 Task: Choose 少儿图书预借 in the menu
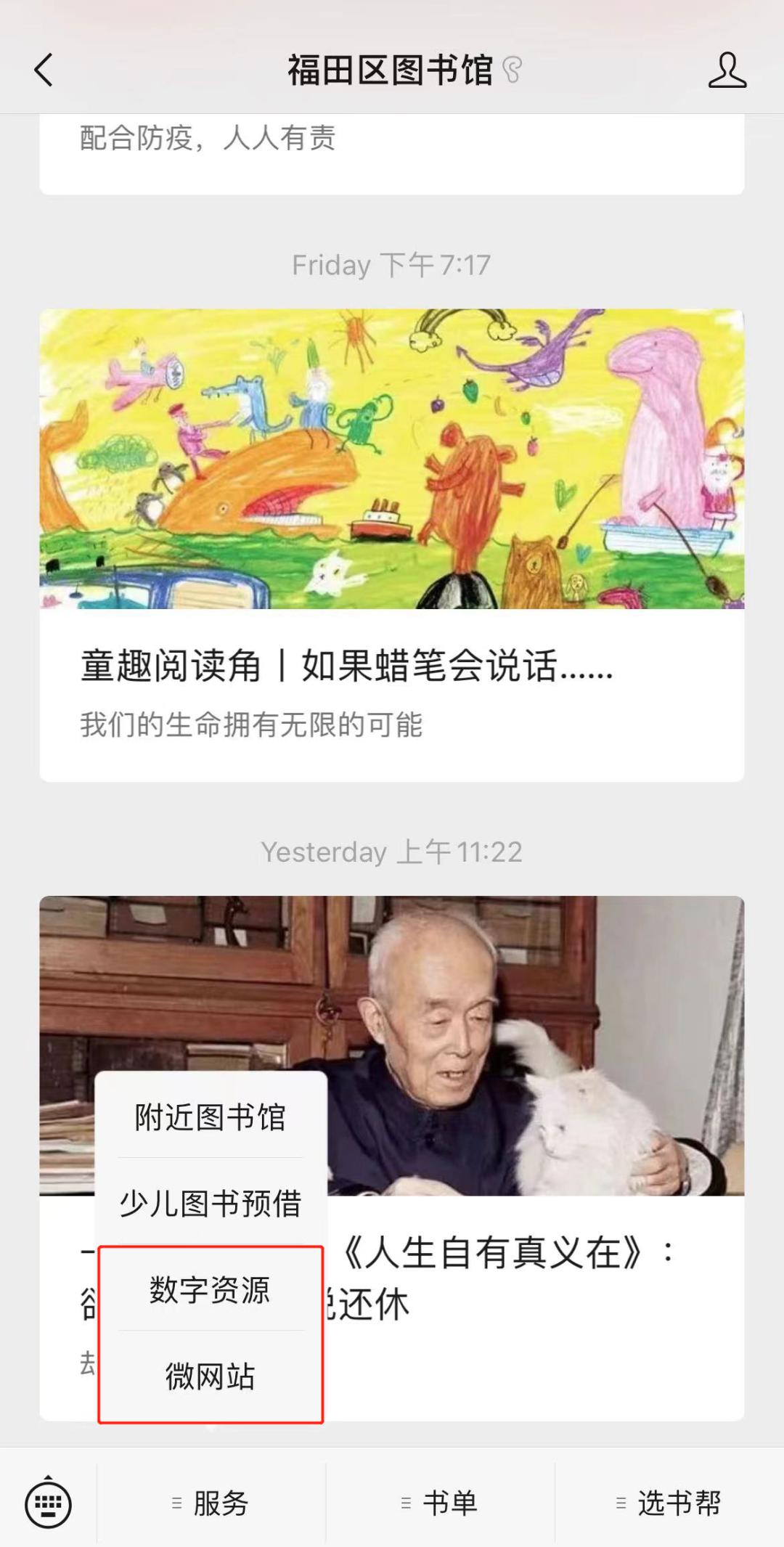coord(211,1203)
